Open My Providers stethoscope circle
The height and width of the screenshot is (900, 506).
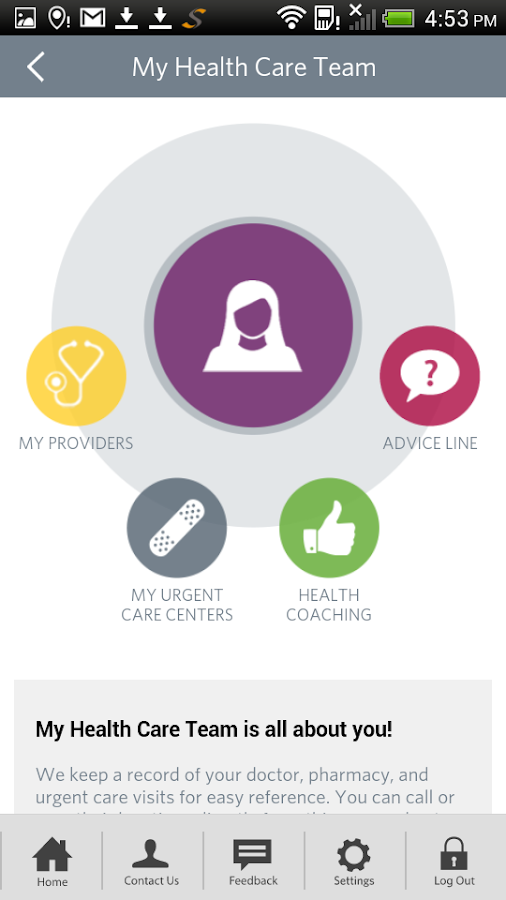(x=76, y=376)
